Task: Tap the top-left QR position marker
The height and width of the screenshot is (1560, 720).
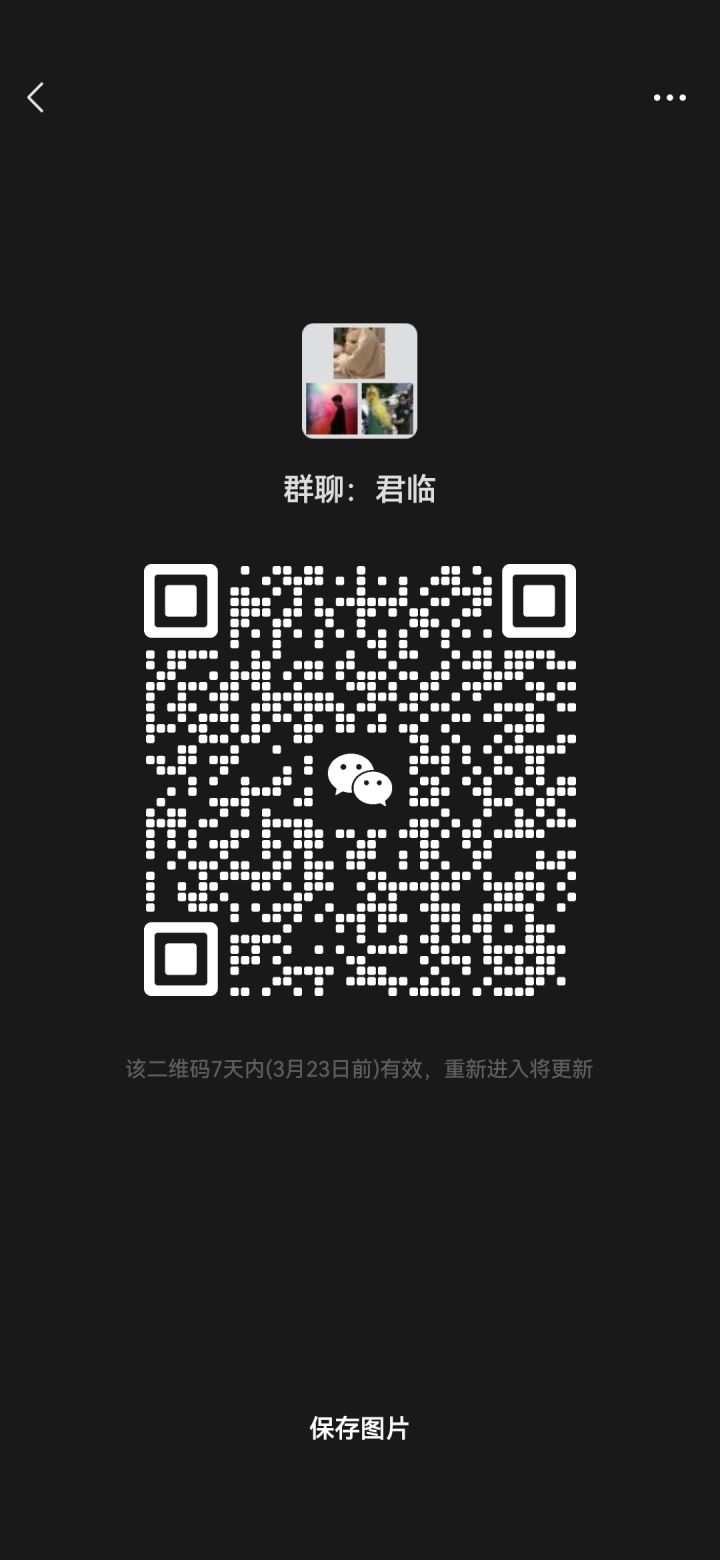Action: (180, 602)
